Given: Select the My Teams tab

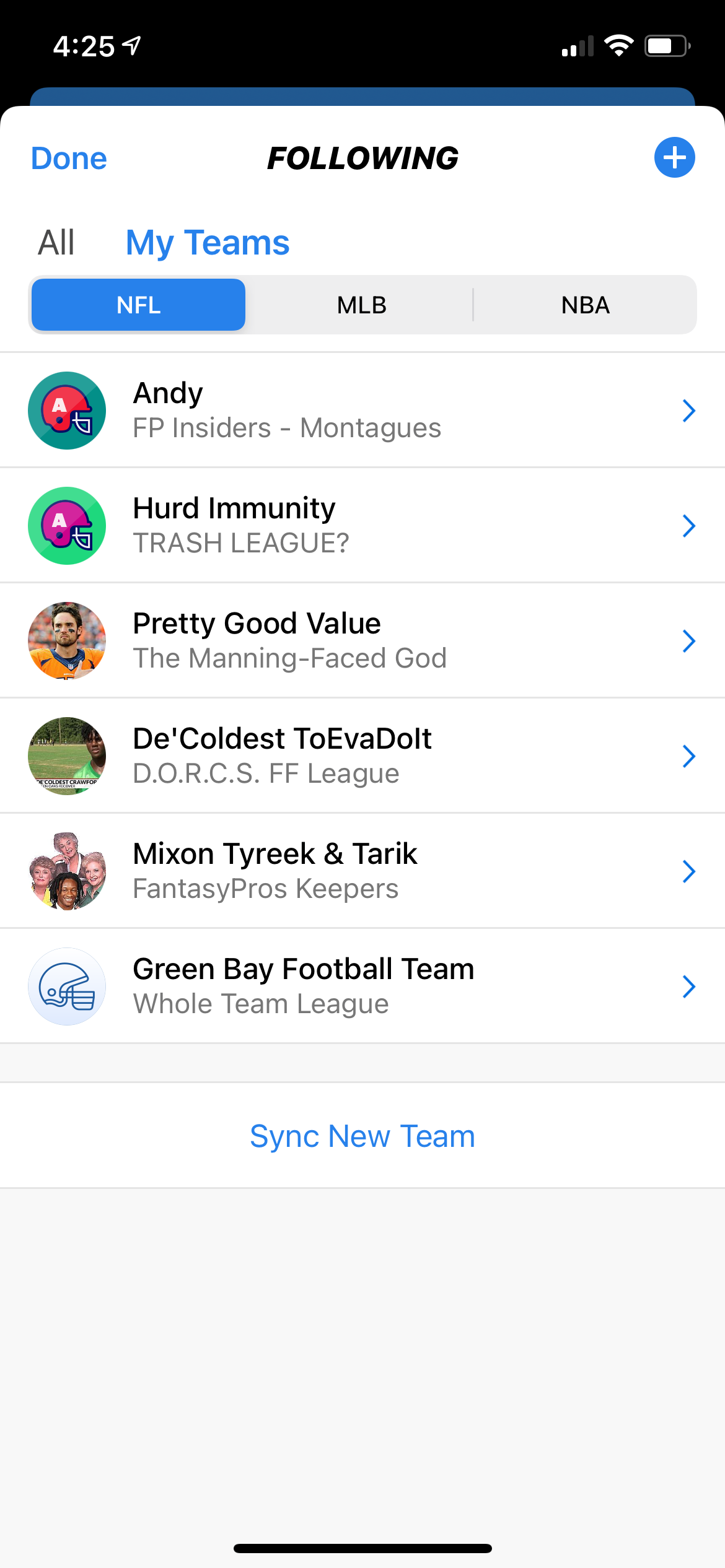Looking at the screenshot, I should (208, 242).
